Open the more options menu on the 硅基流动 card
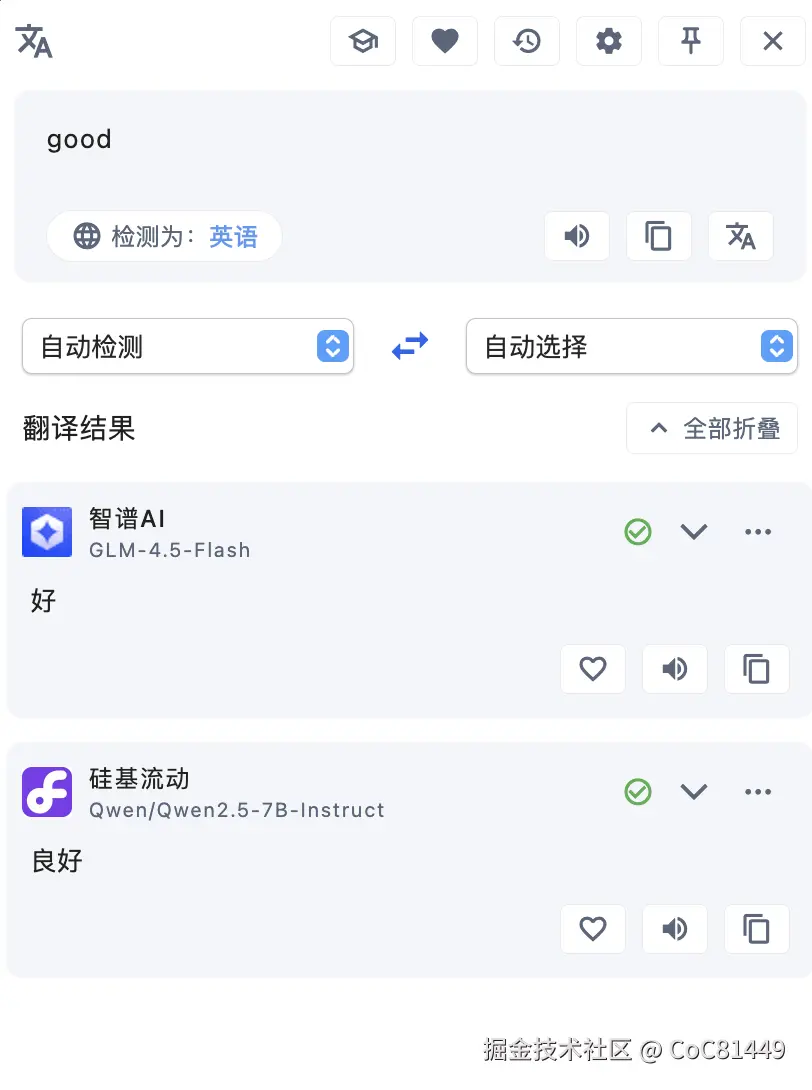Viewport: 812px width, 1090px height. pos(757,791)
